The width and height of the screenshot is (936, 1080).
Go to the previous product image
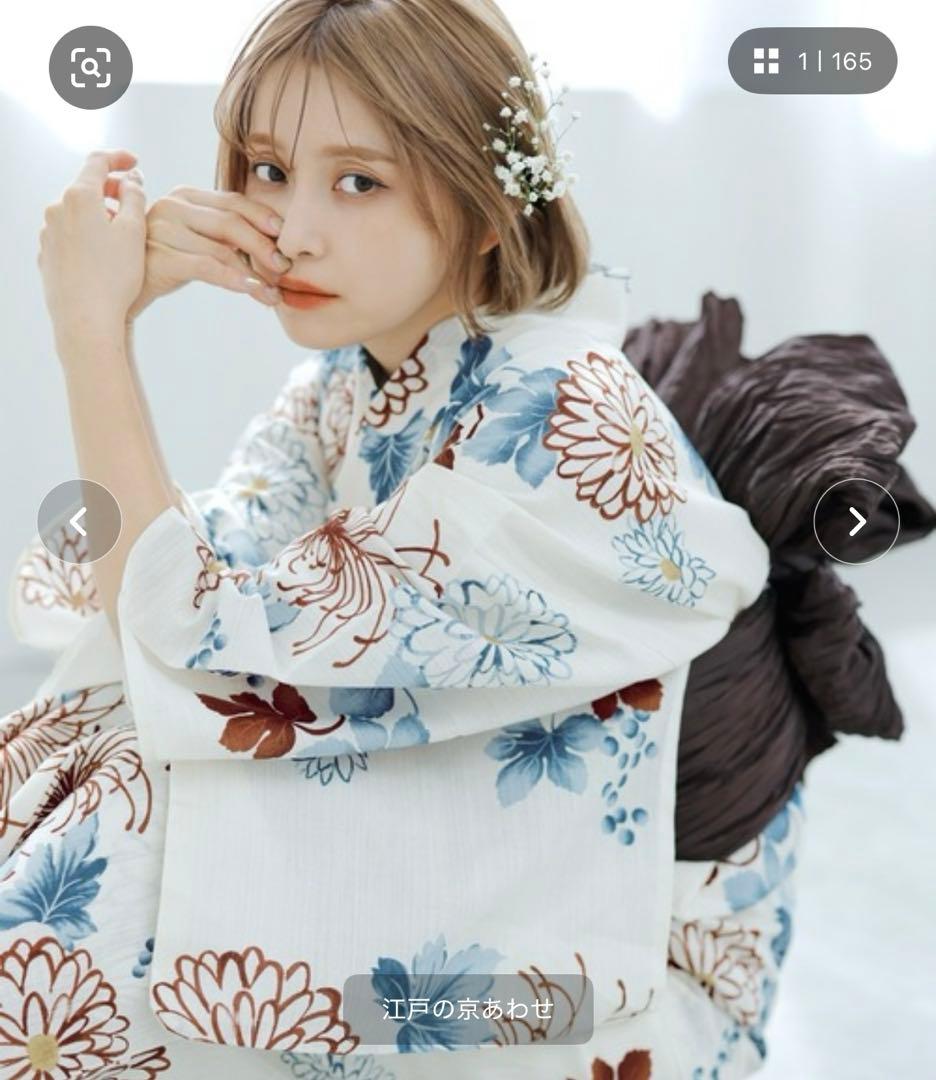[79, 521]
